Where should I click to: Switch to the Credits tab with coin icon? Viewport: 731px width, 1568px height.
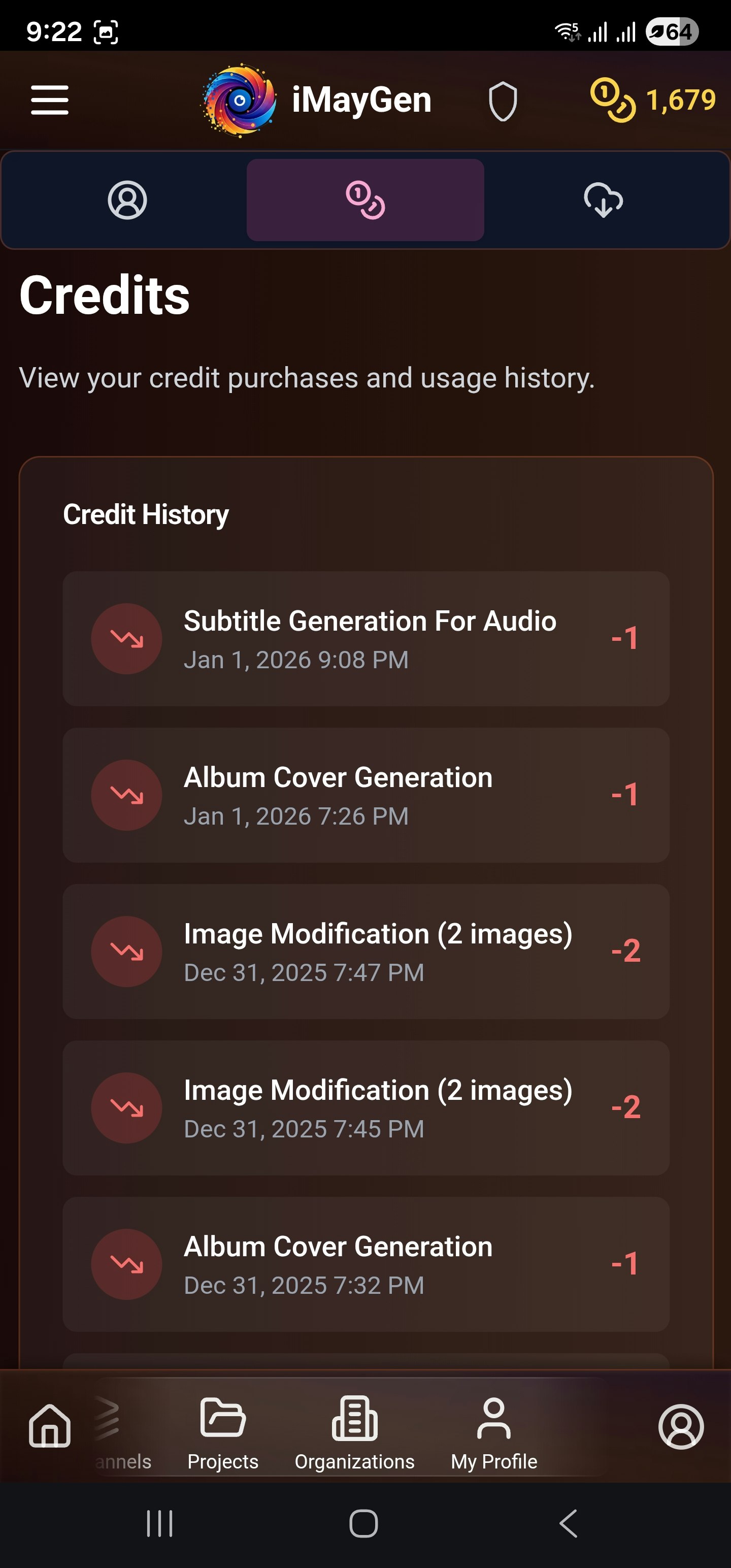pyautogui.click(x=365, y=200)
